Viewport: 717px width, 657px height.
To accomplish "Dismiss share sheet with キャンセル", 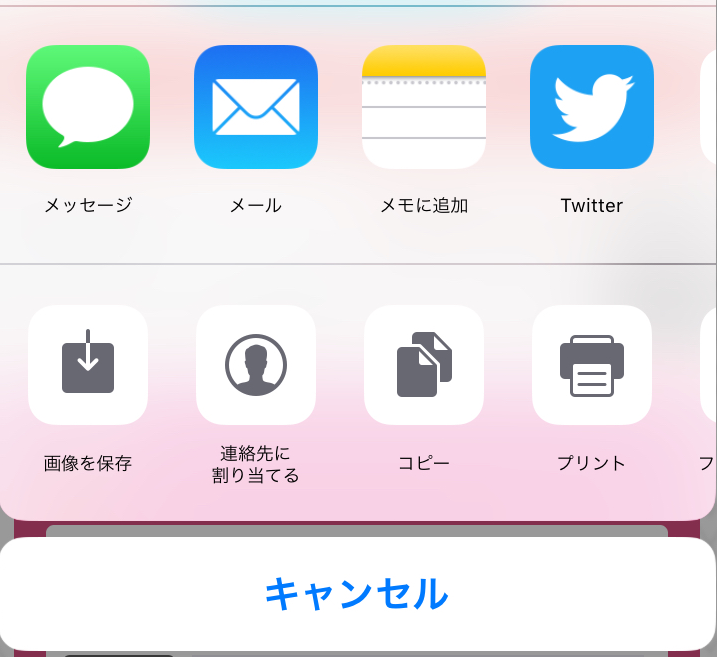I will (x=357, y=594).
